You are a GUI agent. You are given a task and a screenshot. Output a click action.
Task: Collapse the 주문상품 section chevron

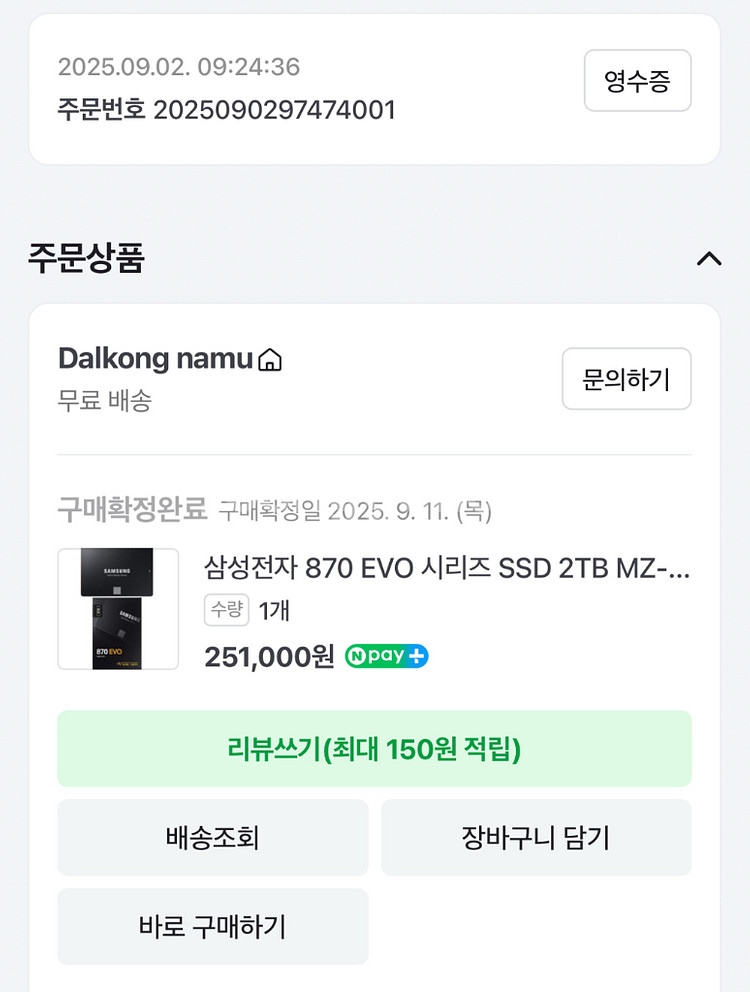click(708, 259)
